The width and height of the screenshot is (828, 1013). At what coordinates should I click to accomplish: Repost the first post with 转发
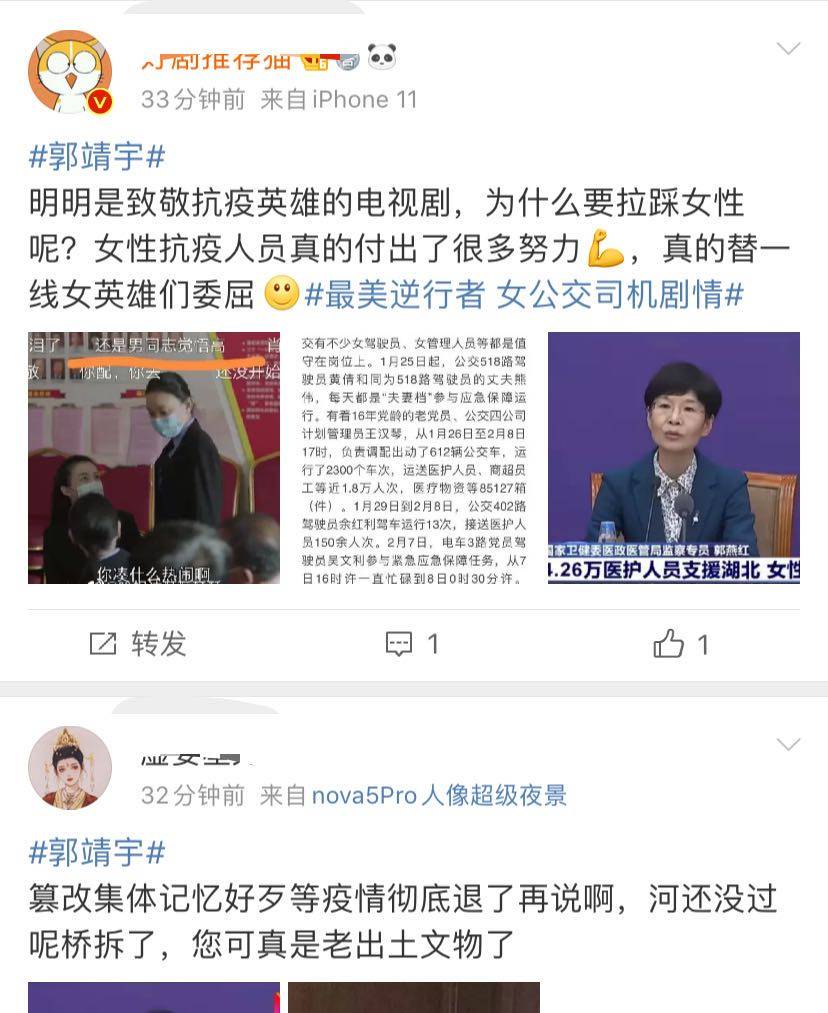pos(138,644)
